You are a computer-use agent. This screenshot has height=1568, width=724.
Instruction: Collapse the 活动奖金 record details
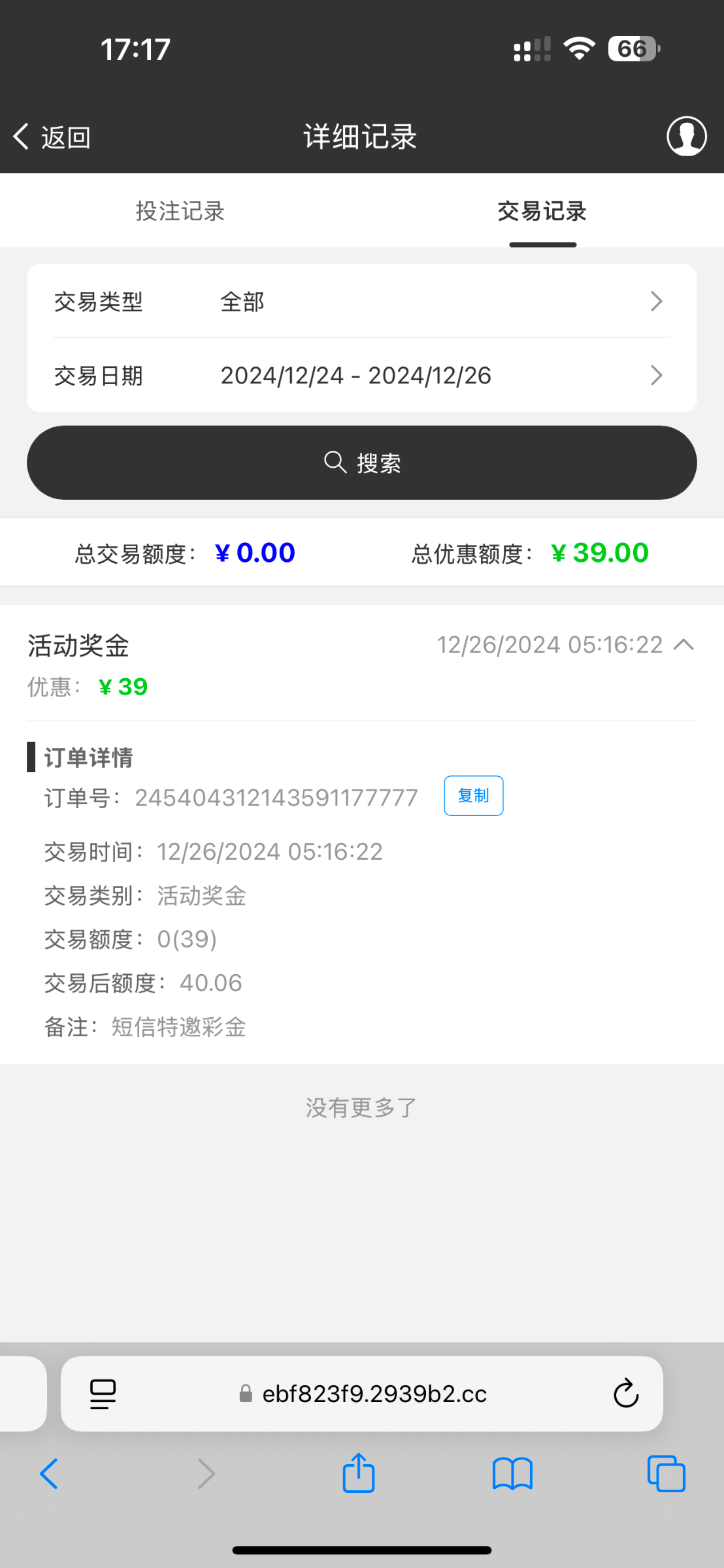(683, 645)
